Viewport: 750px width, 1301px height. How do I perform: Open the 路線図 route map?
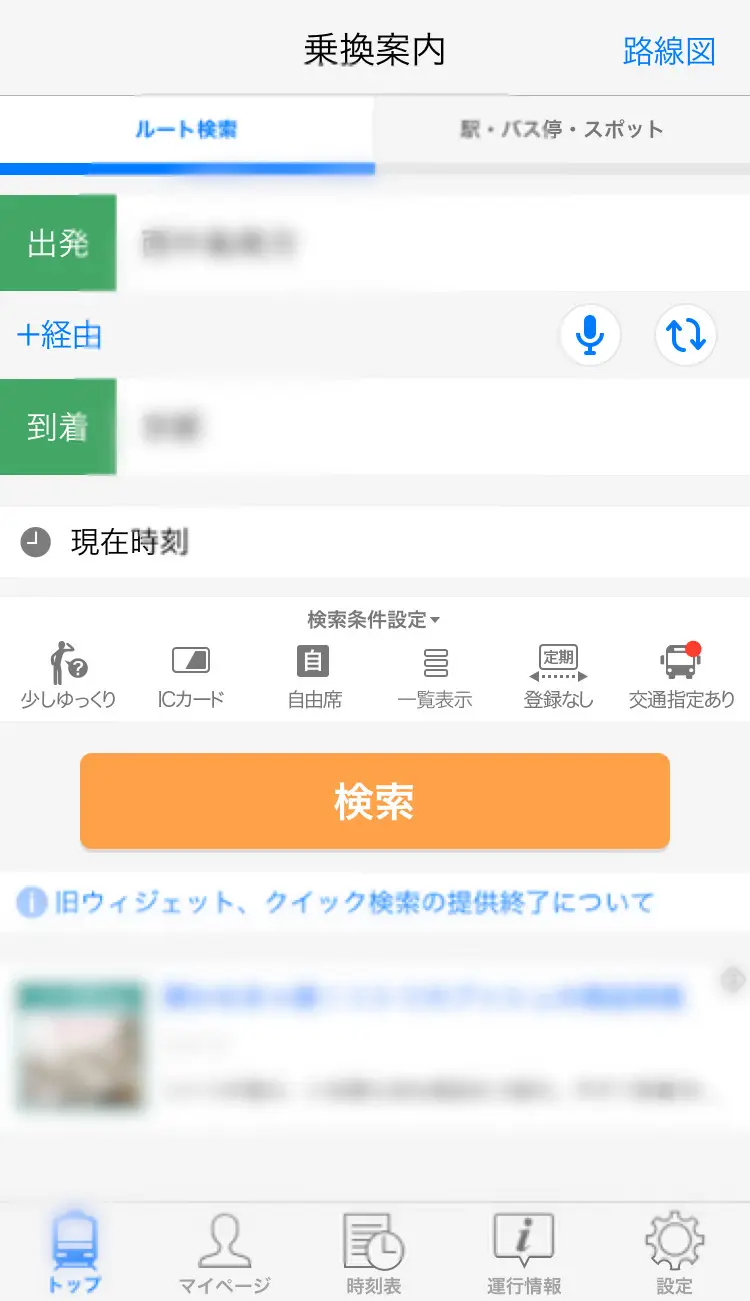(x=669, y=51)
